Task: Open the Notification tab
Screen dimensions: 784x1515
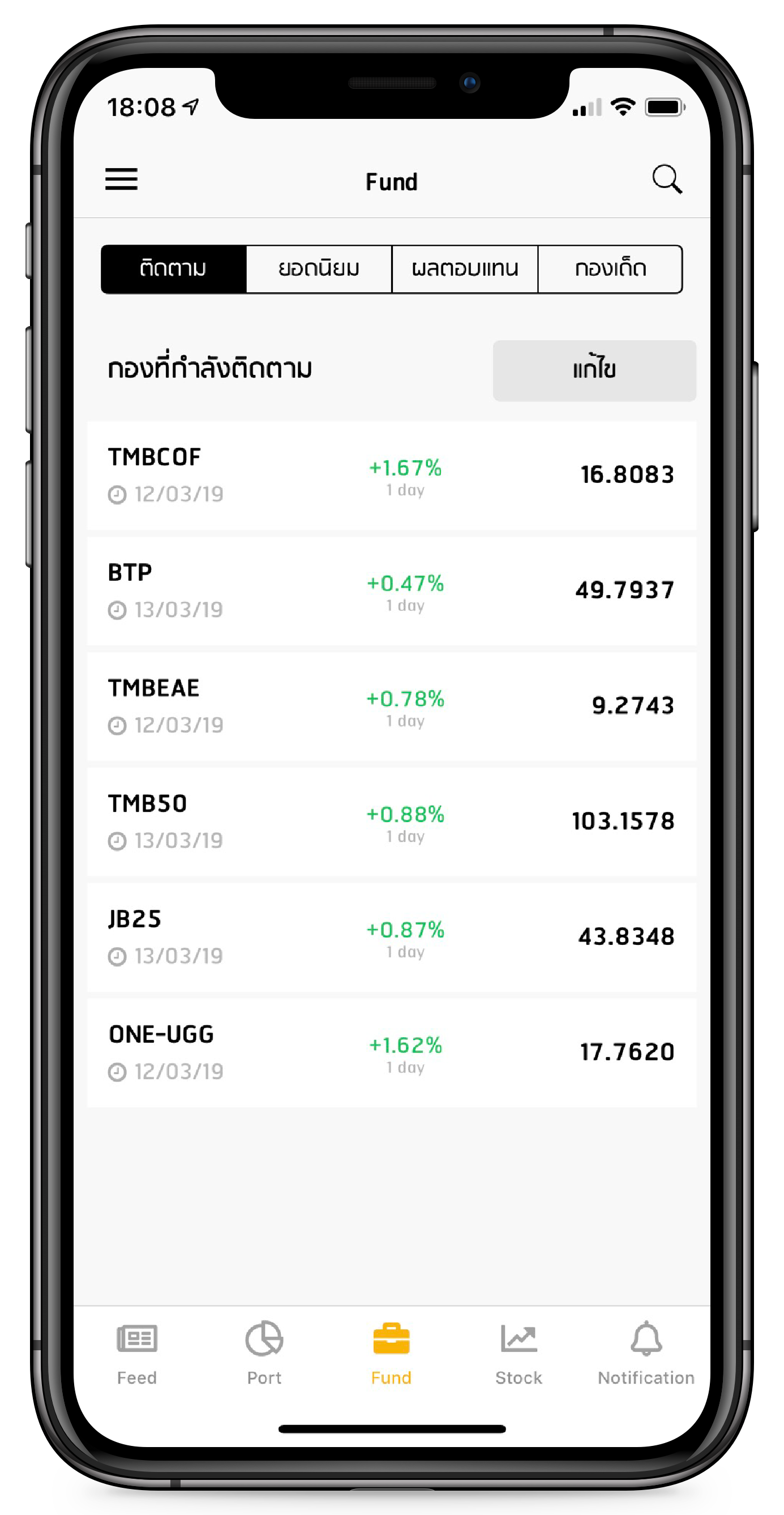Action: [x=646, y=1353]
